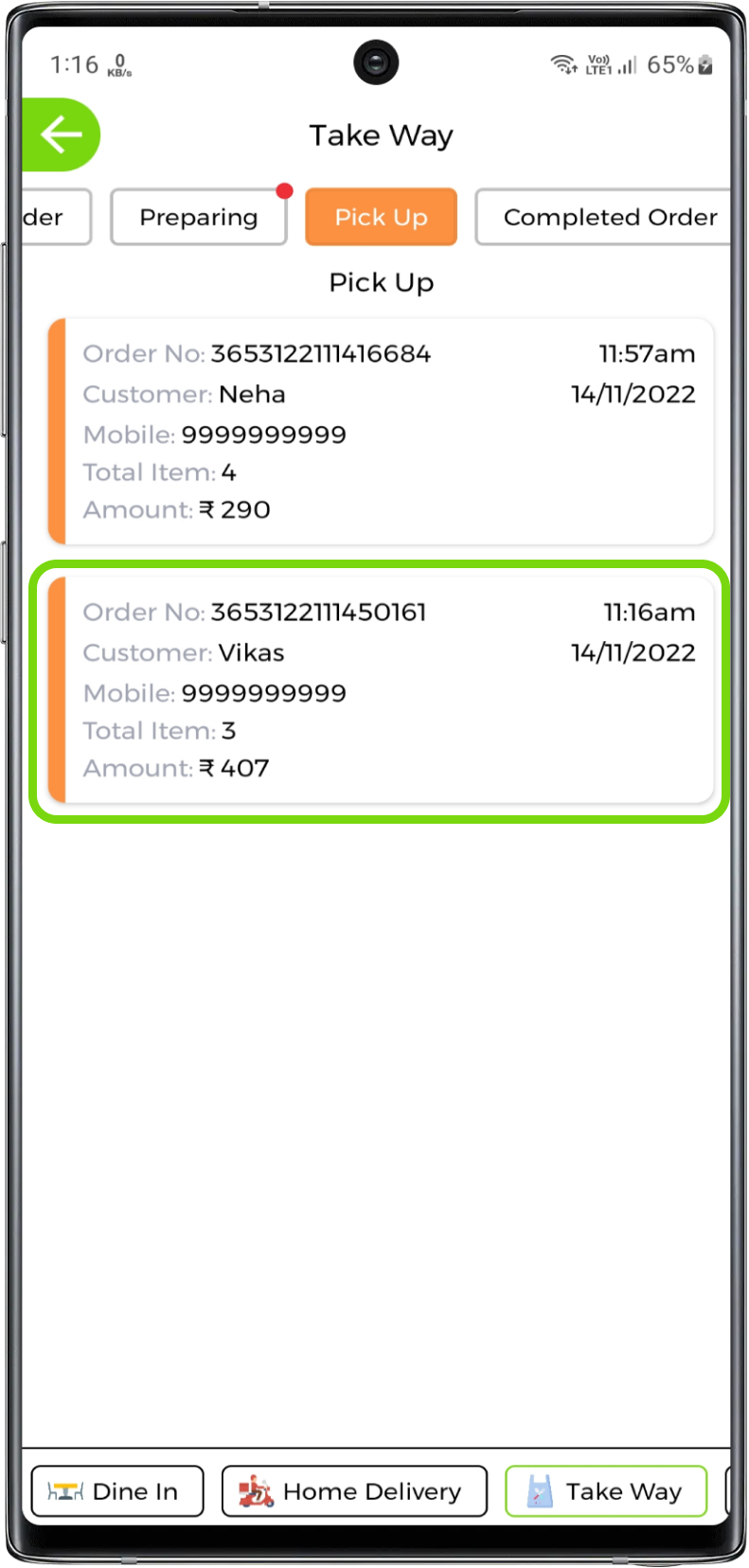Select the Take Way bottom tab

[606, 1491]
